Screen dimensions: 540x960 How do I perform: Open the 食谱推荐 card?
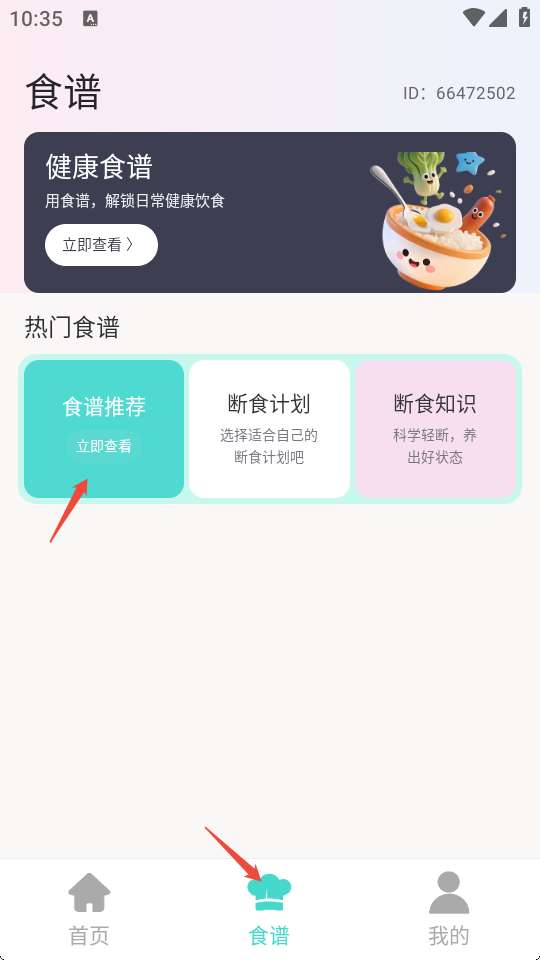point(104,429)
